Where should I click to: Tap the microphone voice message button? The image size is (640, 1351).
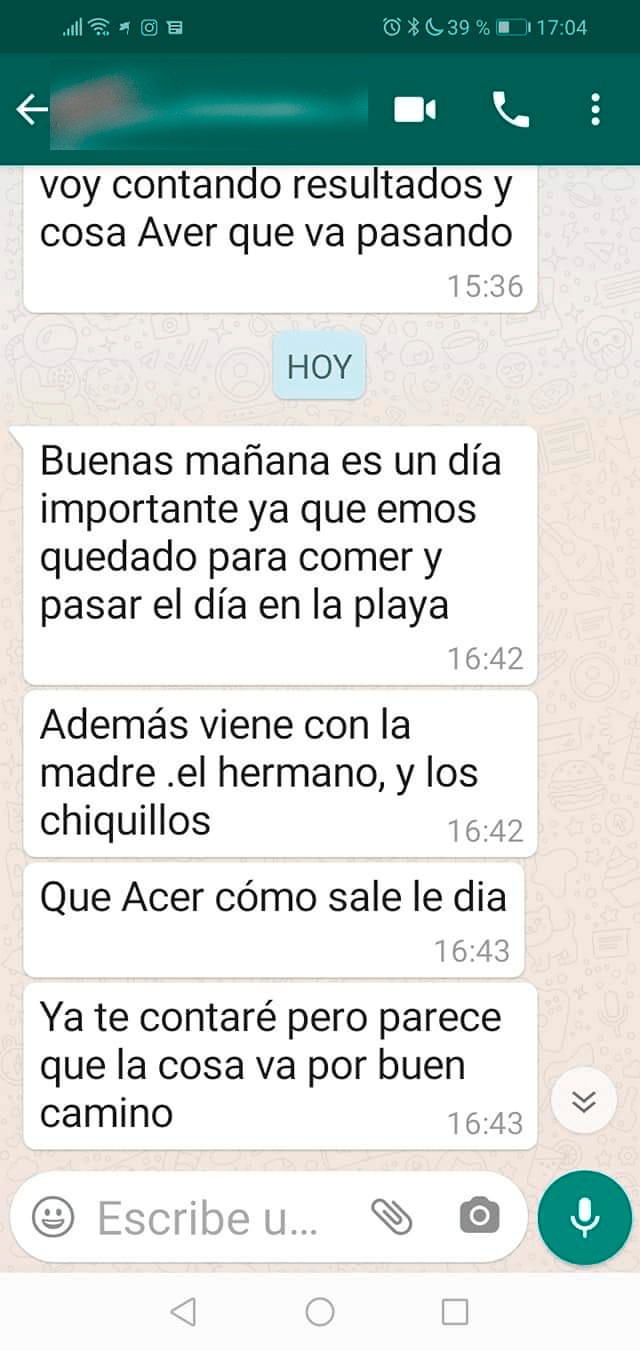[x=584, y=1217]
